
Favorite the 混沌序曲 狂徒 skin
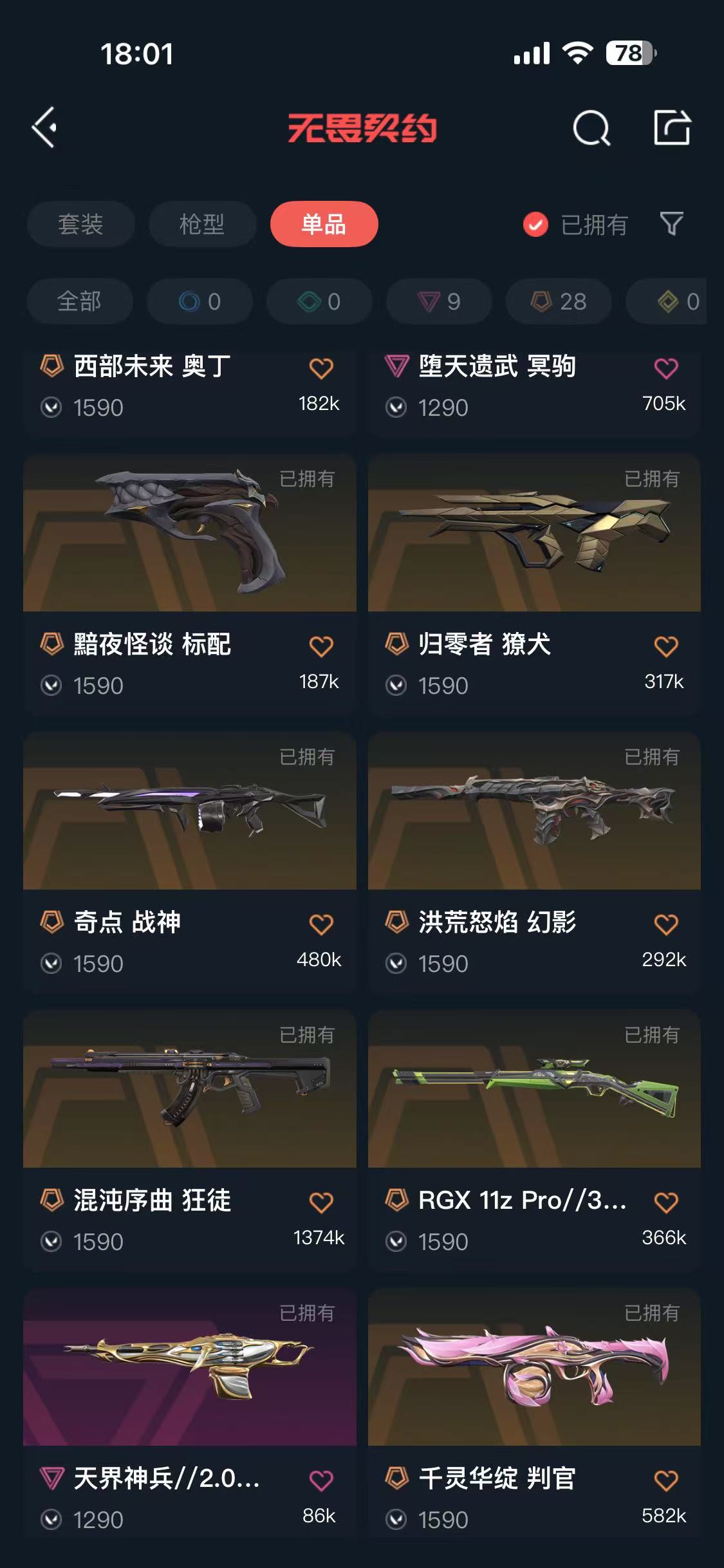tap(320, 1202)
